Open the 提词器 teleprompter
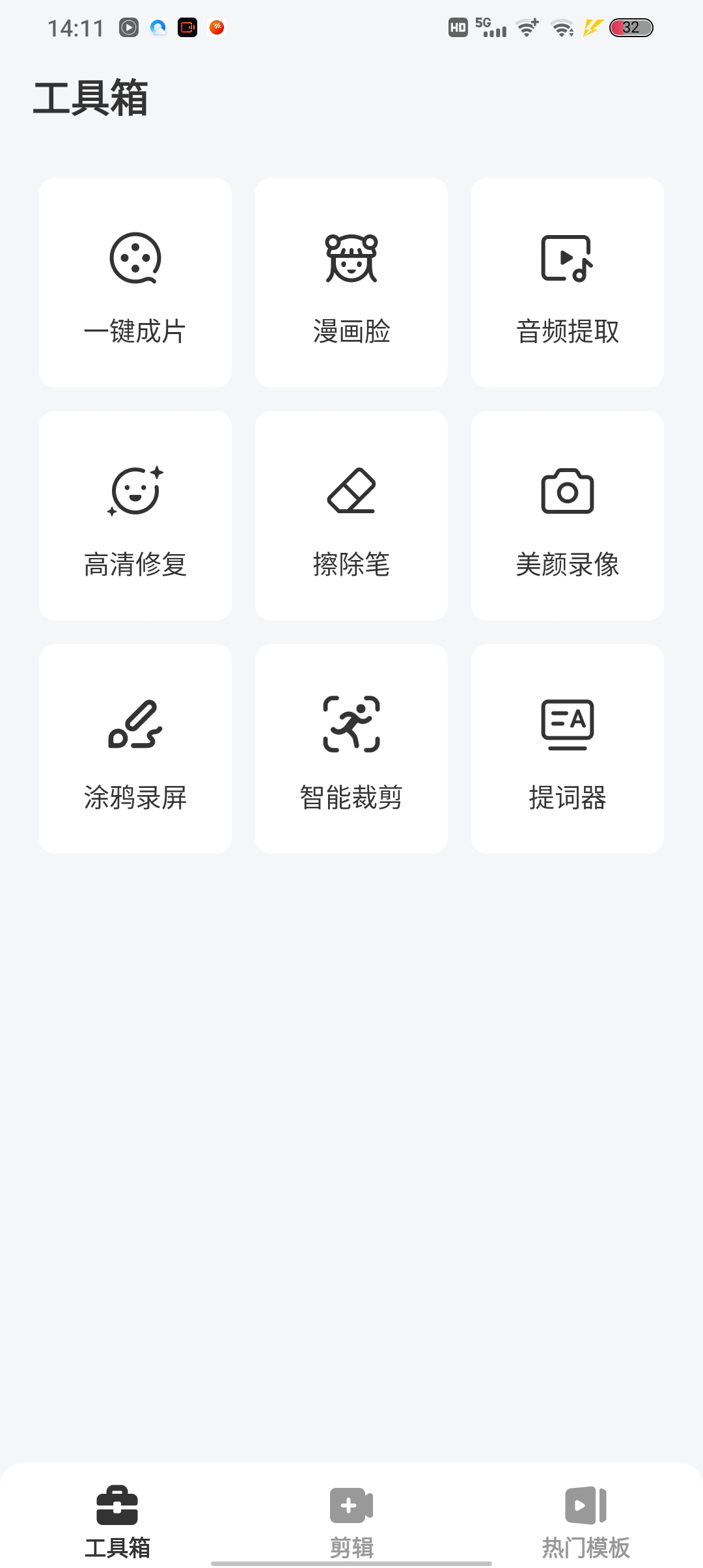Viewport: 703px width, 1568px height. pyautogui.click(x=568, y=749)
